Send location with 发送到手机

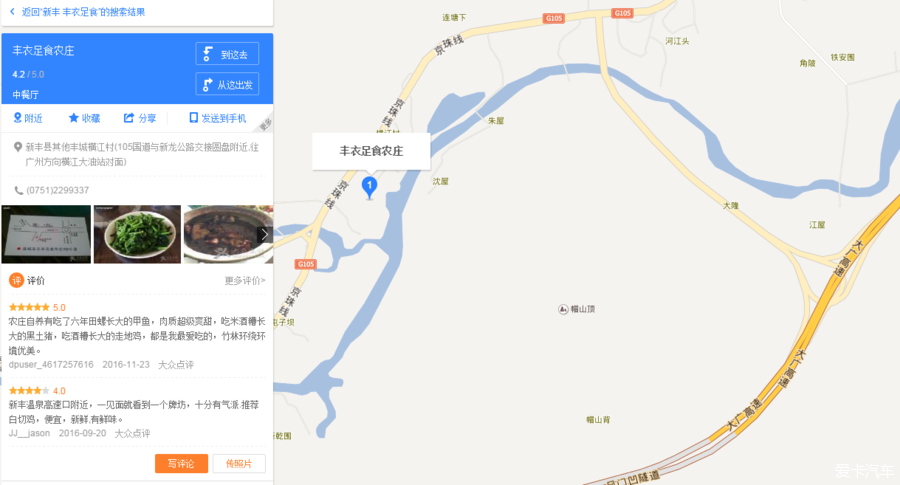click(x=217, y=118)
